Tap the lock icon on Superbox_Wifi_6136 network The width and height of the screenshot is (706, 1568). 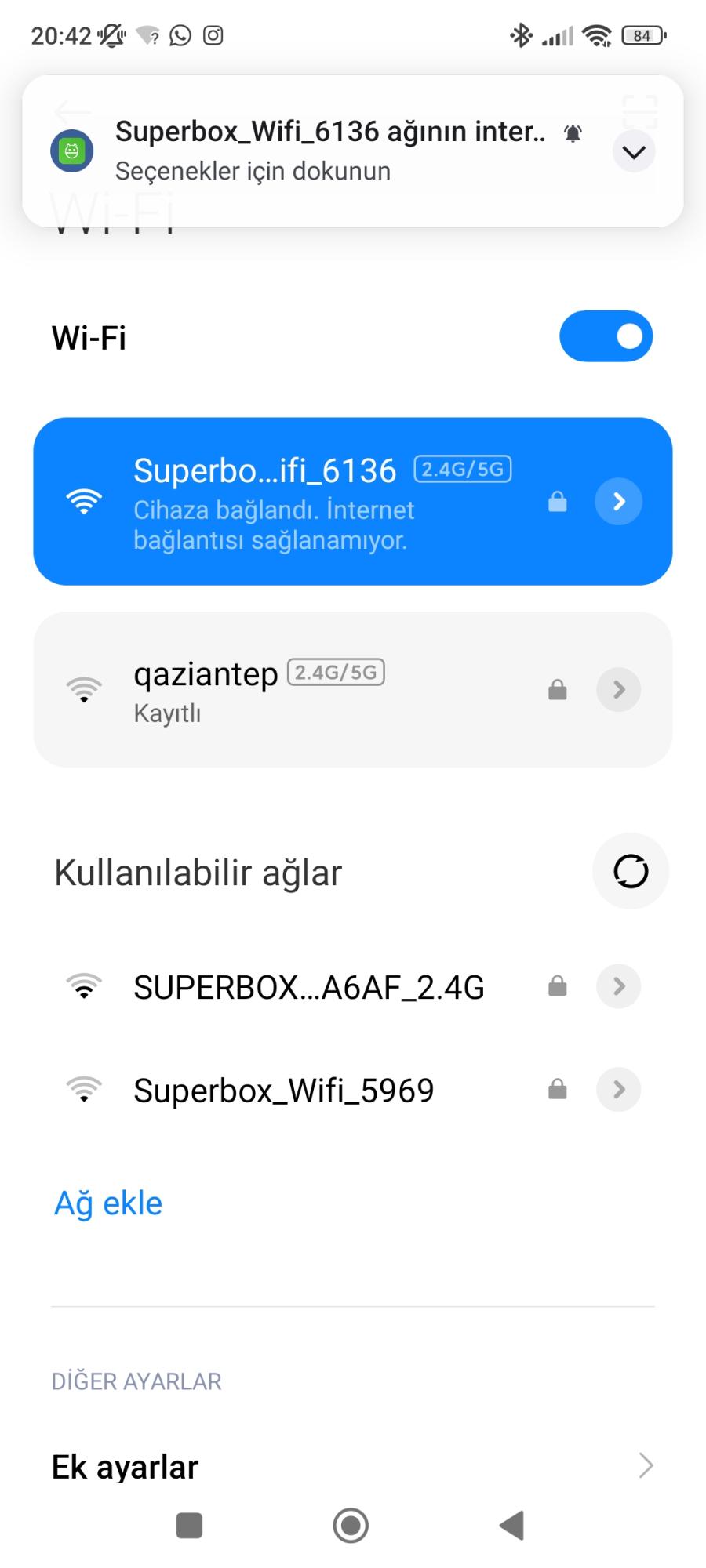tap(557, 501)
